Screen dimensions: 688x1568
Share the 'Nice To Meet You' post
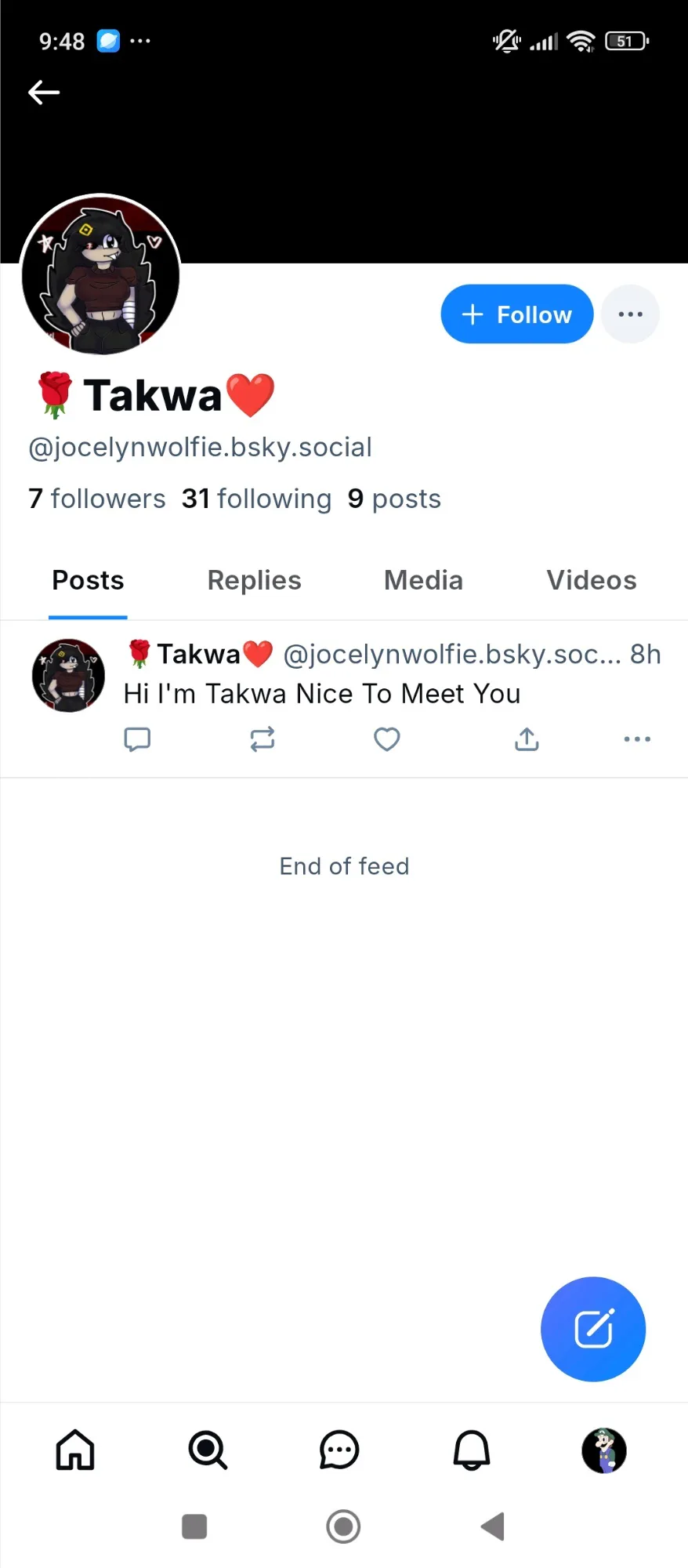coord(527,739)
